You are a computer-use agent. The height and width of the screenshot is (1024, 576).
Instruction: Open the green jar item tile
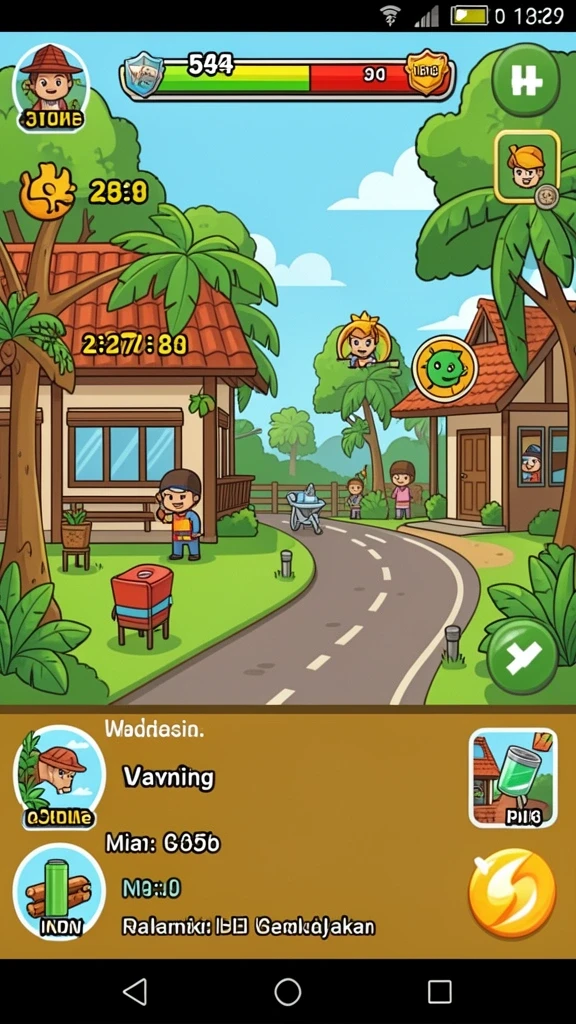click(x=513, y=778)
